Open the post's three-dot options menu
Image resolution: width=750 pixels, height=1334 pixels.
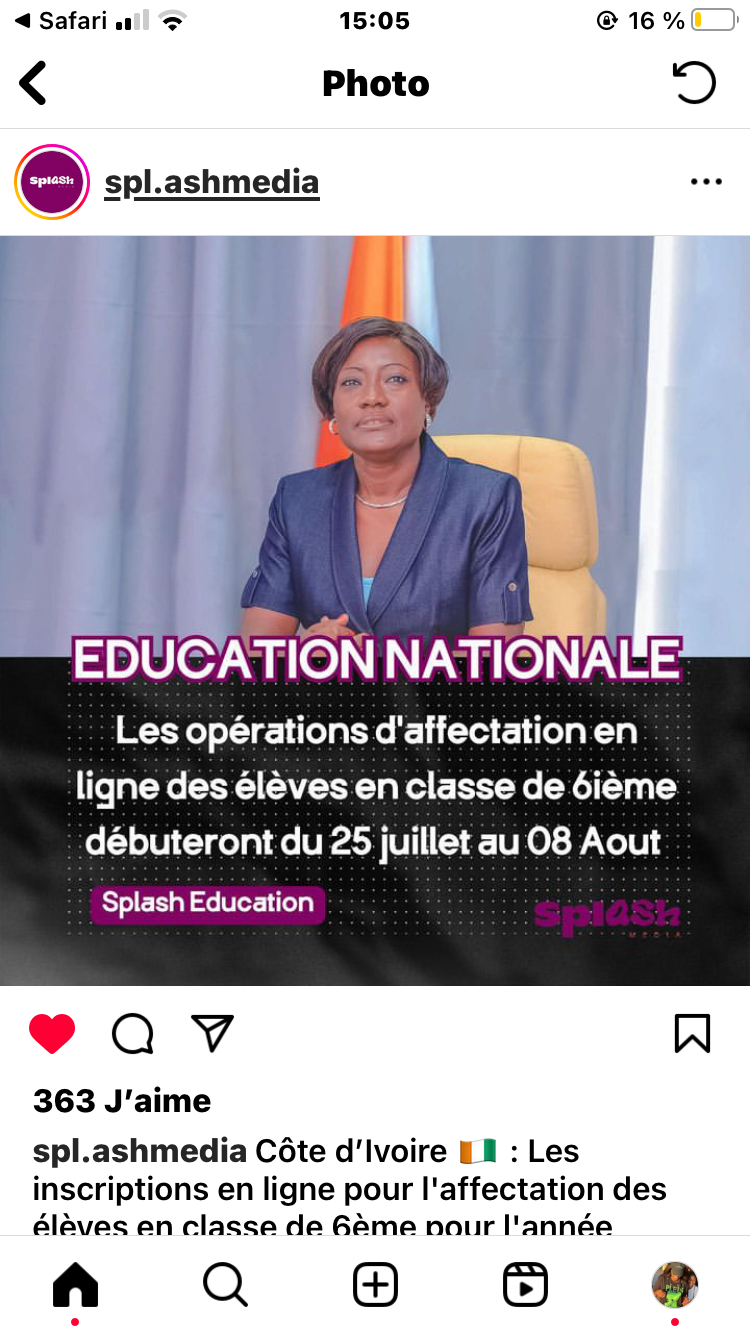click(x=706, y=182)
